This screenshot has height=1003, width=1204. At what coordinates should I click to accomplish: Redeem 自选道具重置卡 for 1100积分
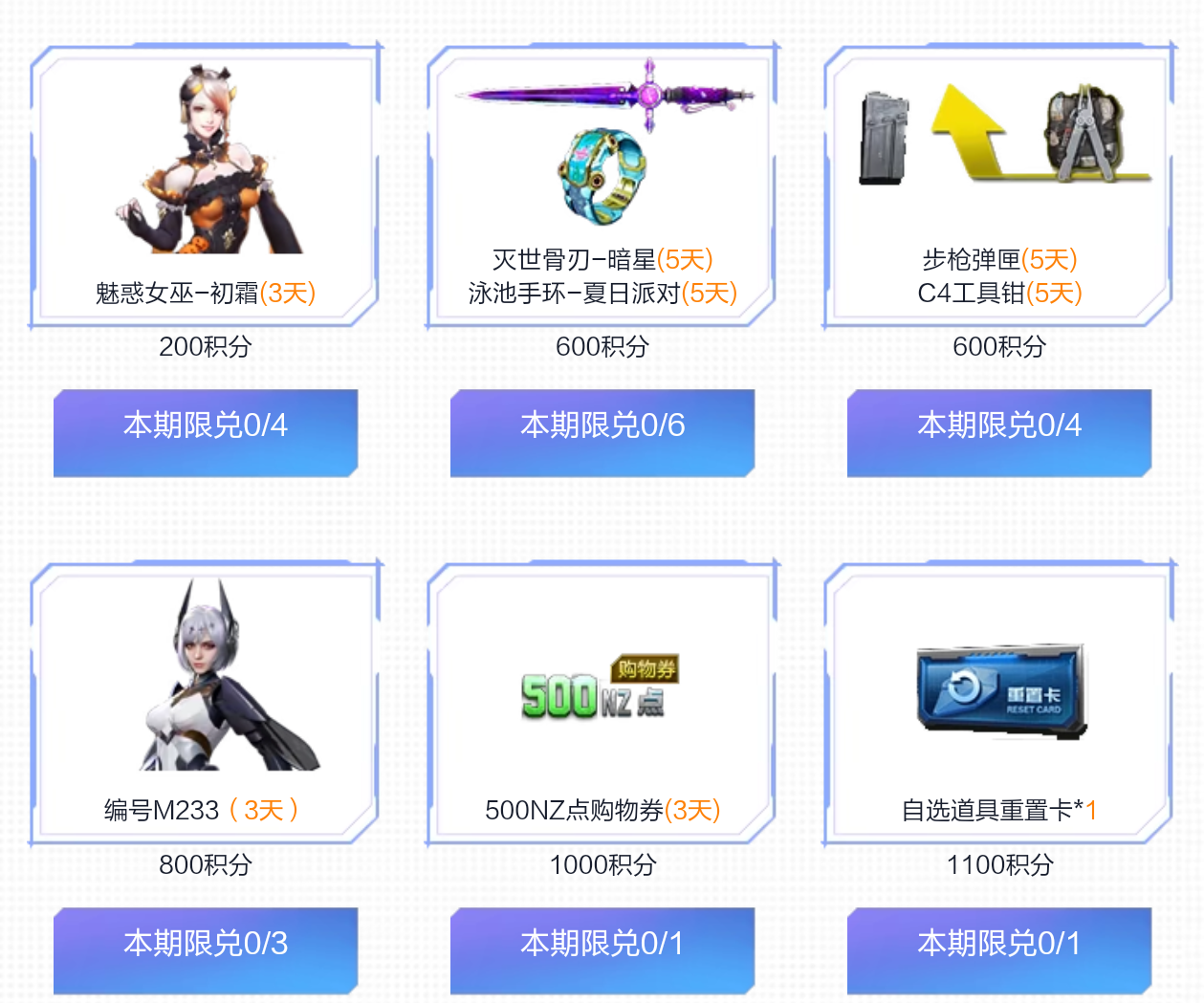tap(999, 945)
